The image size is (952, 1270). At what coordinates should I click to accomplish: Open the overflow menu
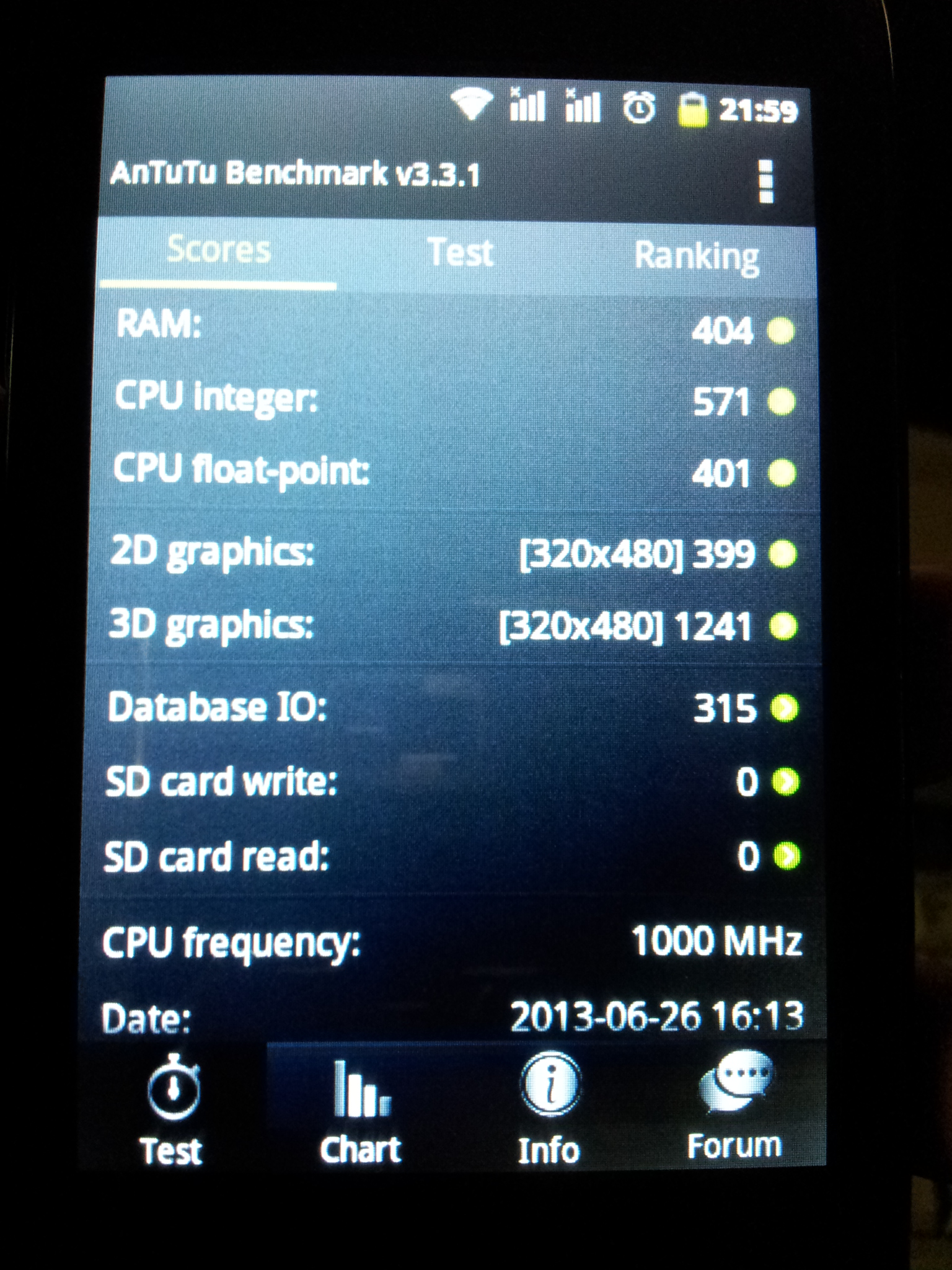(766, 182)
